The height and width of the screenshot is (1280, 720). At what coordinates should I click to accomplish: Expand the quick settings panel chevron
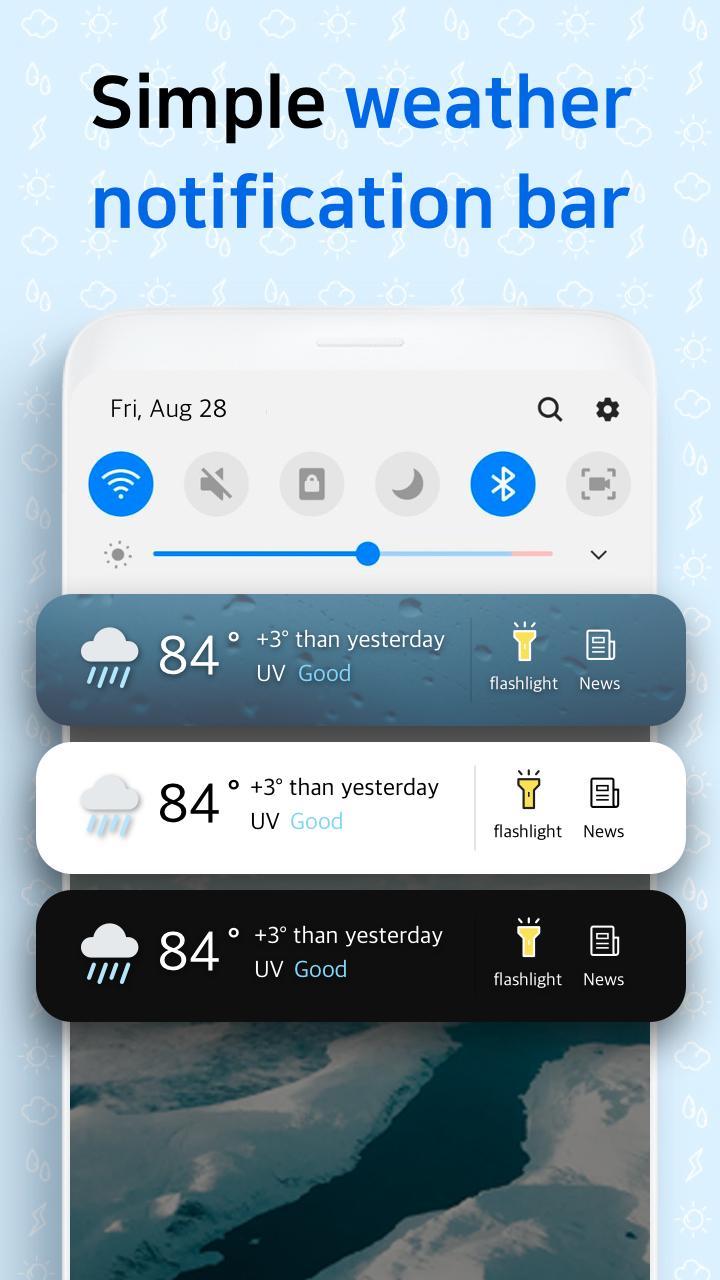tap(597, 554)
